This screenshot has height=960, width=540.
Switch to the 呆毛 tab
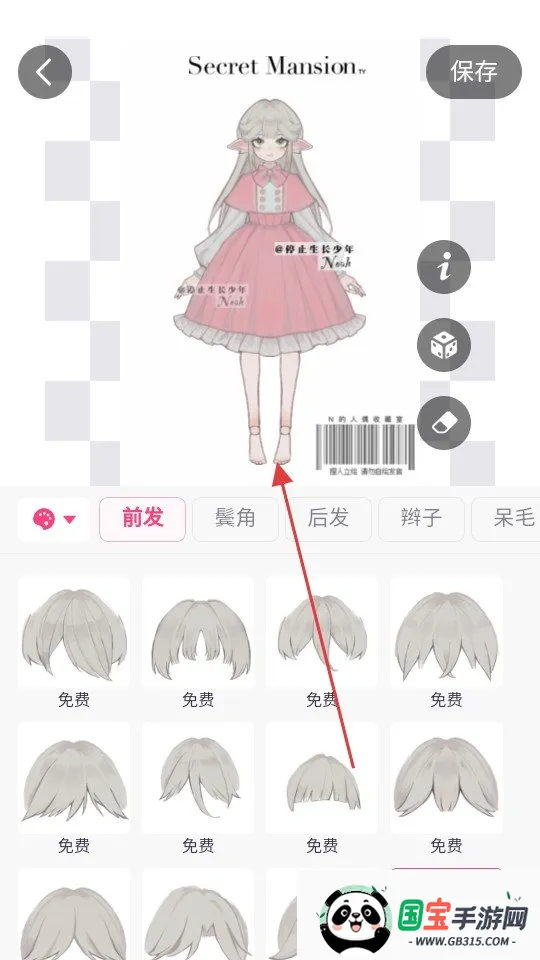pyautogui.click(x=508, y=519)
